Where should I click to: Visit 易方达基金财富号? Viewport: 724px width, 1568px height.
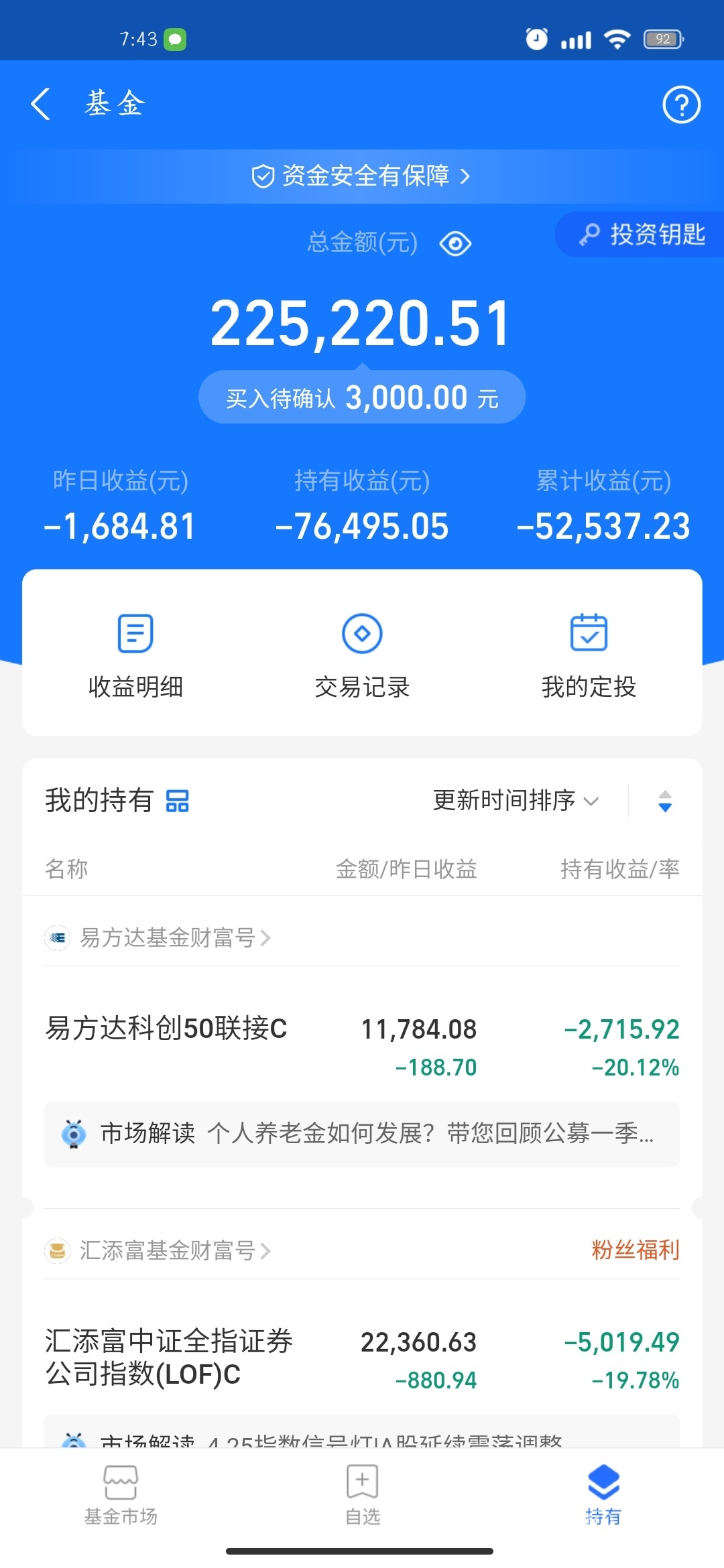(168, 937)
